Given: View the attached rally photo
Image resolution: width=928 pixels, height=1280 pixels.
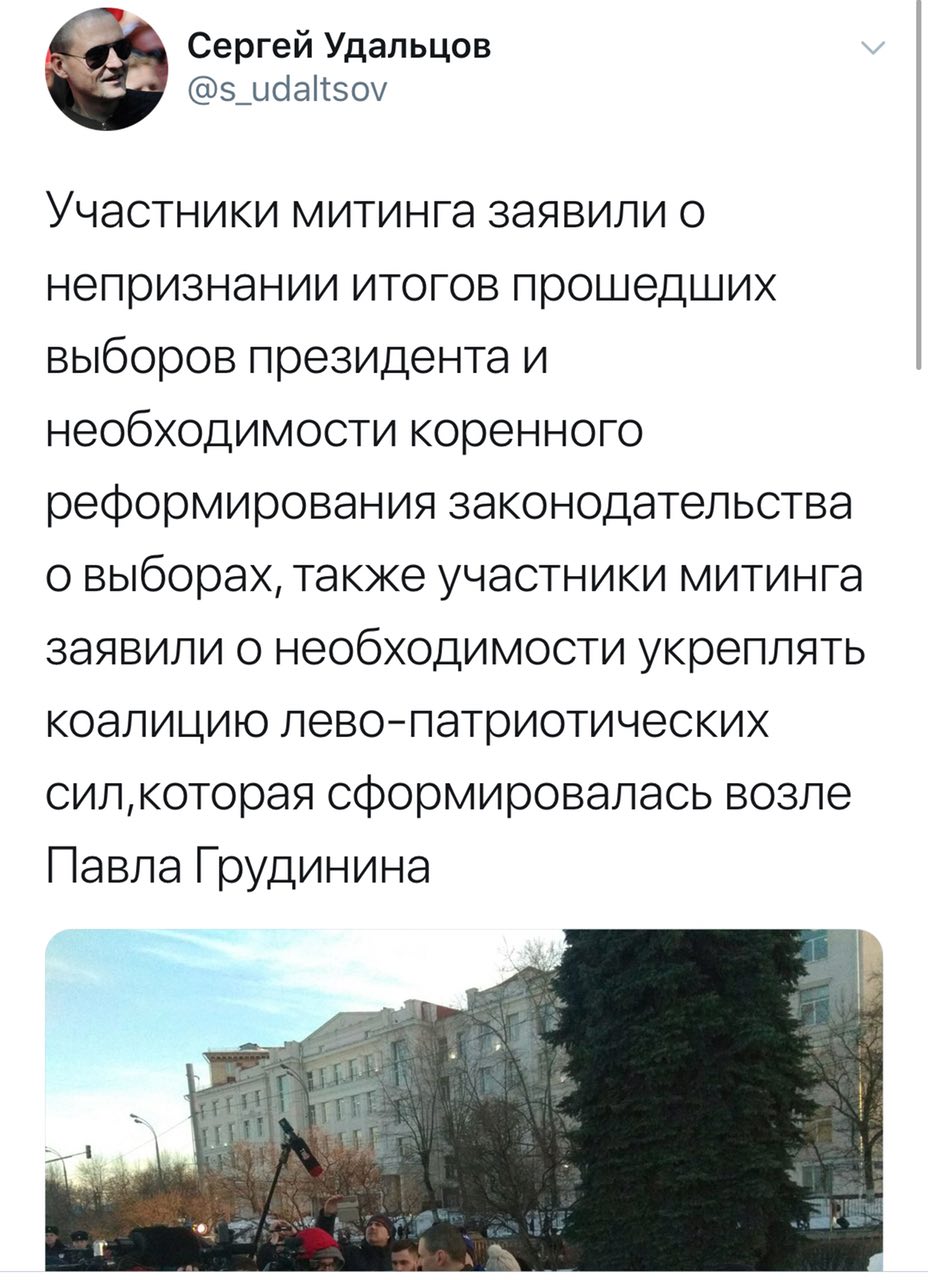Looking at the screenshot, I should [464, 1098].
